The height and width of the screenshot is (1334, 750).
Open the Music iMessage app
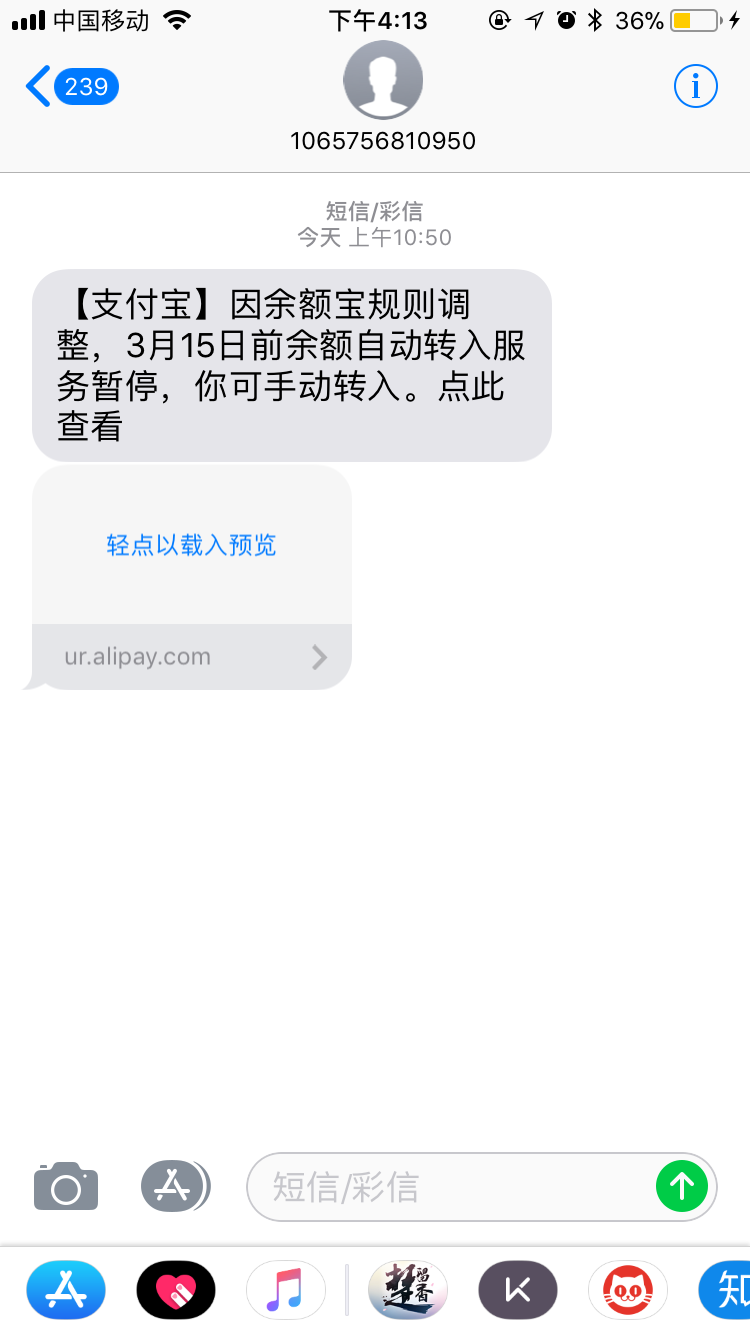point(286,1290)
